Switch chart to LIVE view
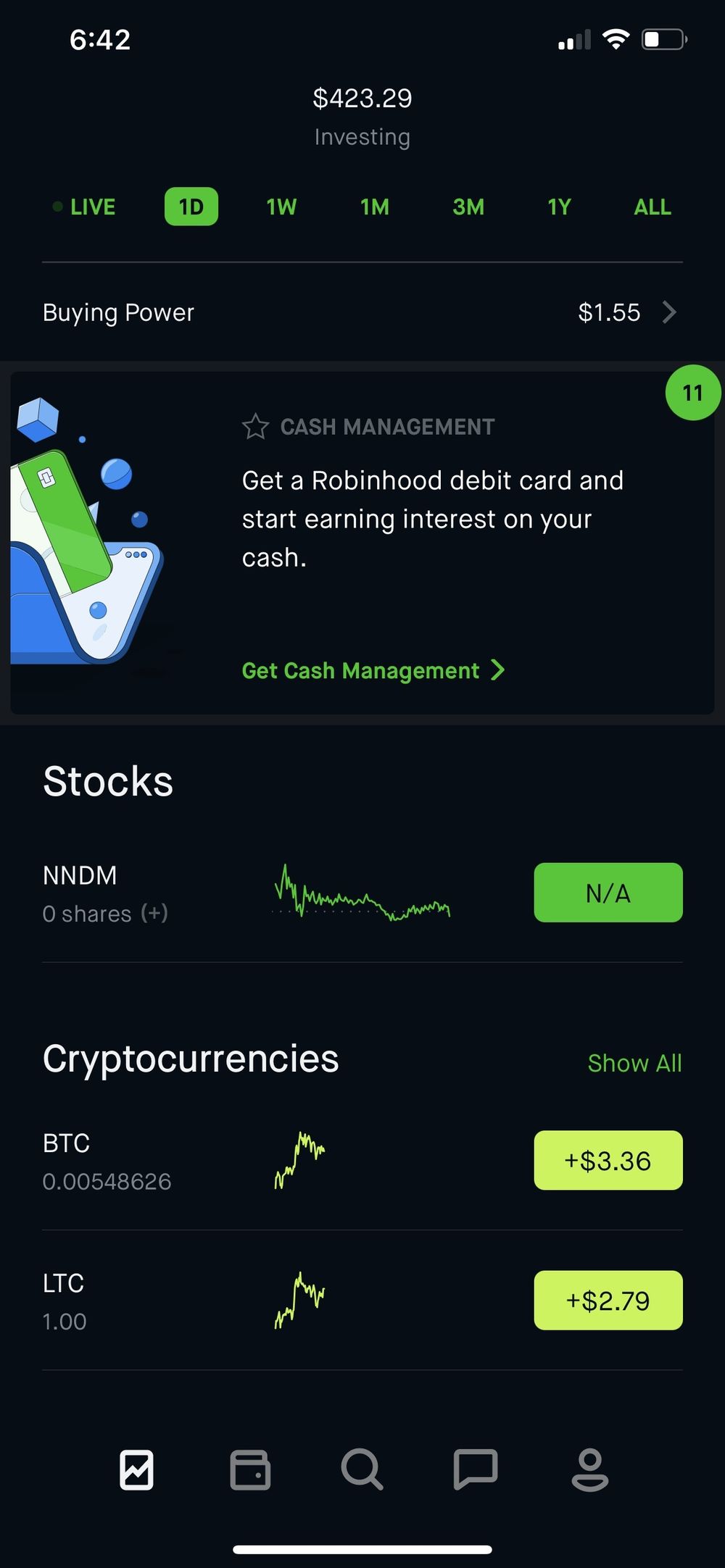The width and height of the screenshot is (725, 1568). pyautogui.click(x=84, y=207)
